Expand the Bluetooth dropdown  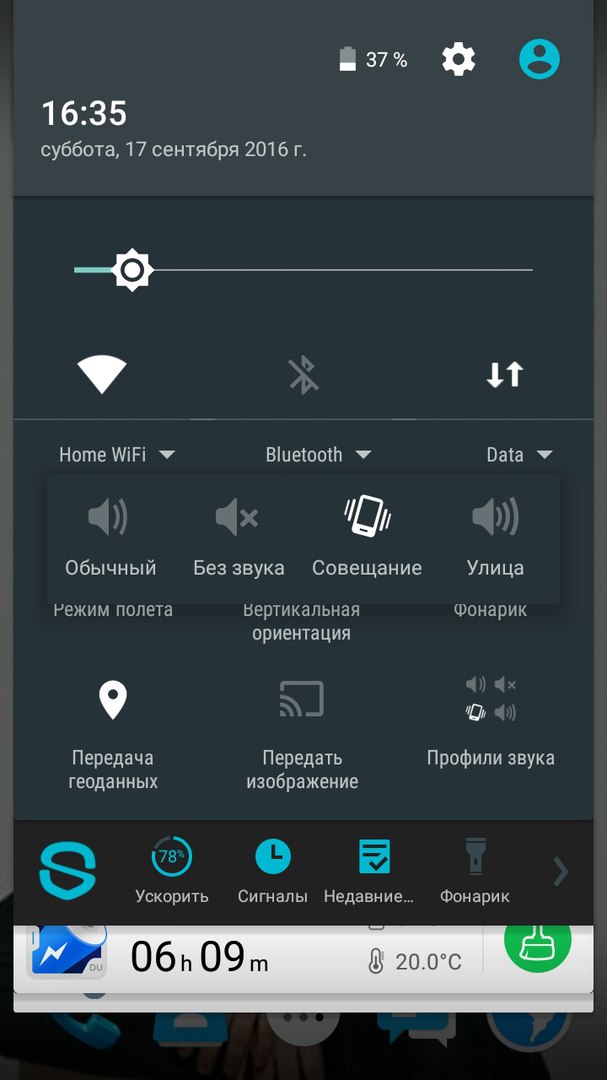pos(318,454)
